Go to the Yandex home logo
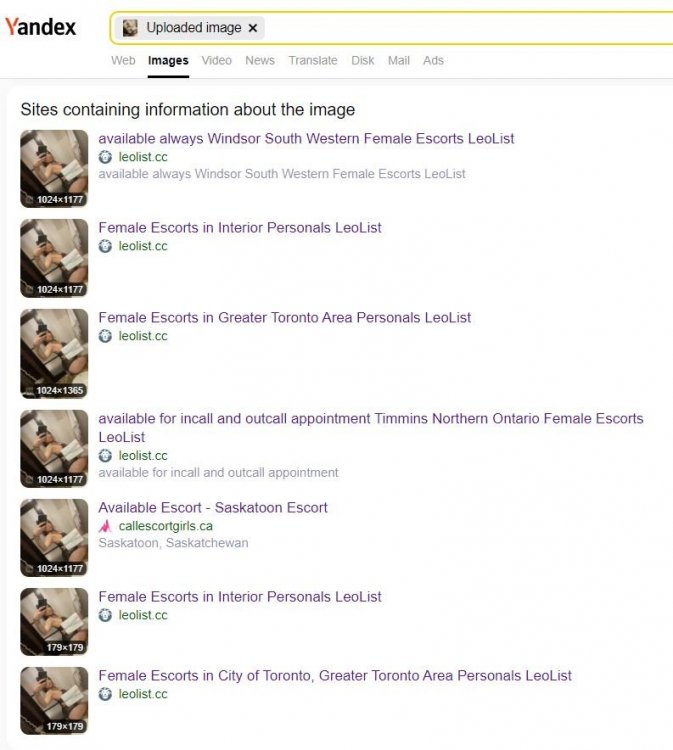The image size is (673, 750). coord(40,27)
